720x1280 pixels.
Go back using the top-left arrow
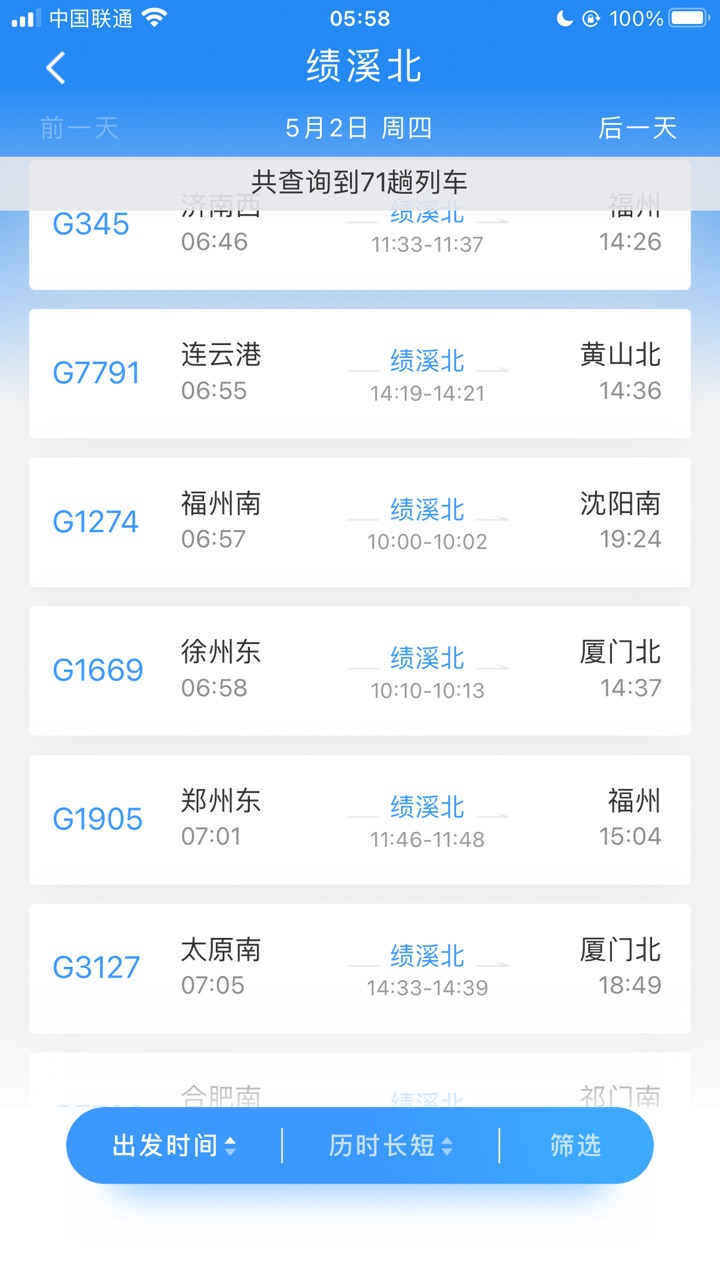(56, 68)
